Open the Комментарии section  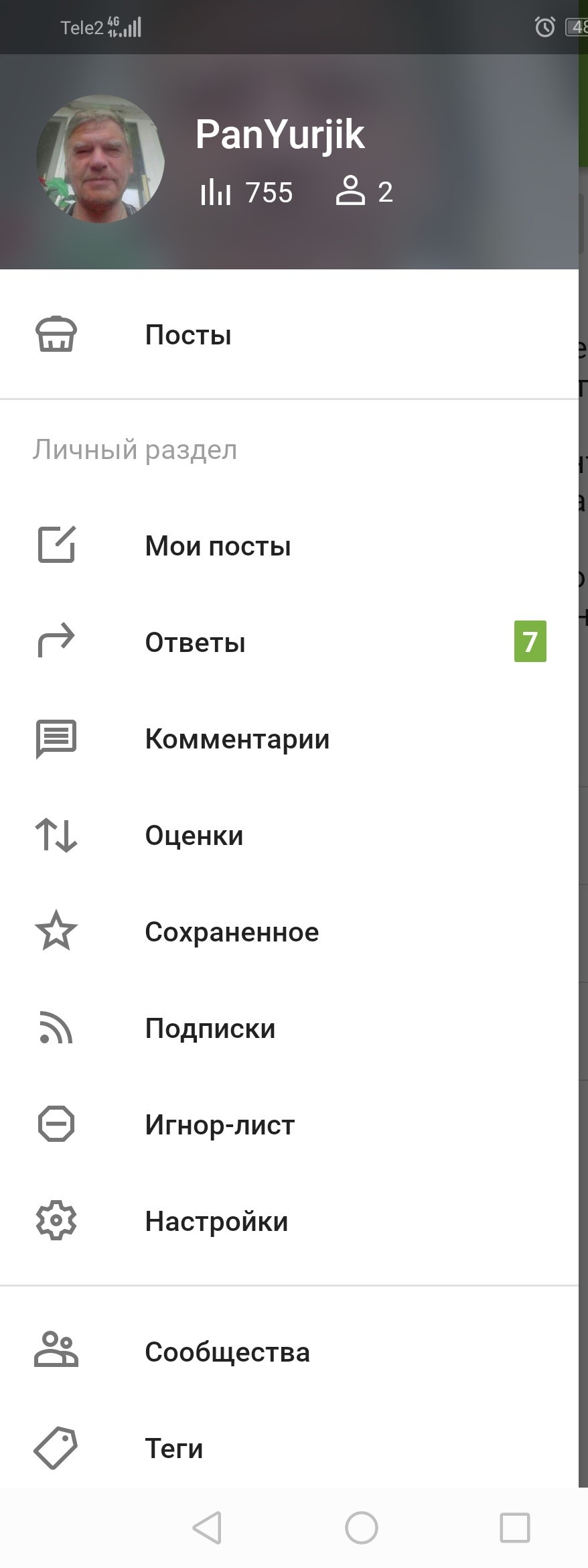(x=237, y=739)
